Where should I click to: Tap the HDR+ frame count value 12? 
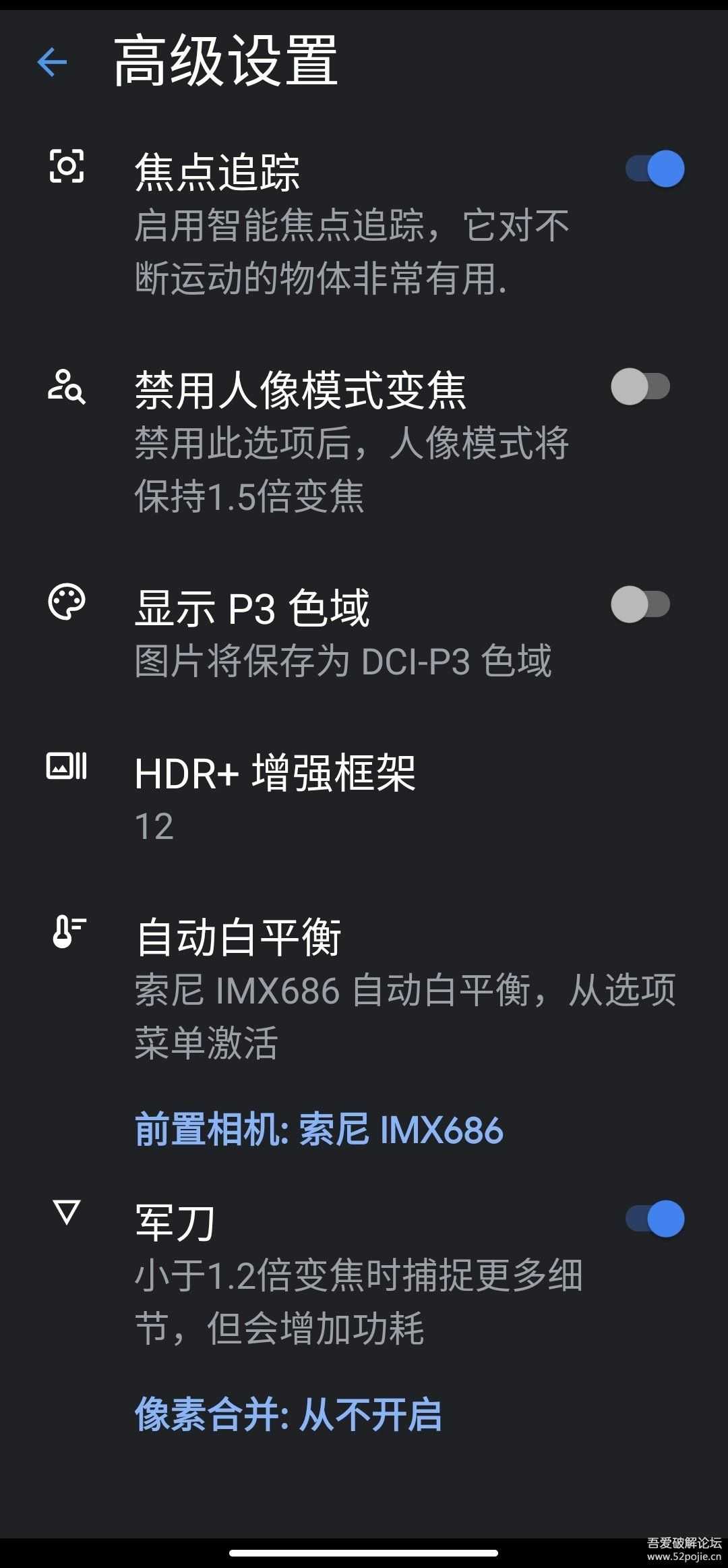click(x=153, y=826)
